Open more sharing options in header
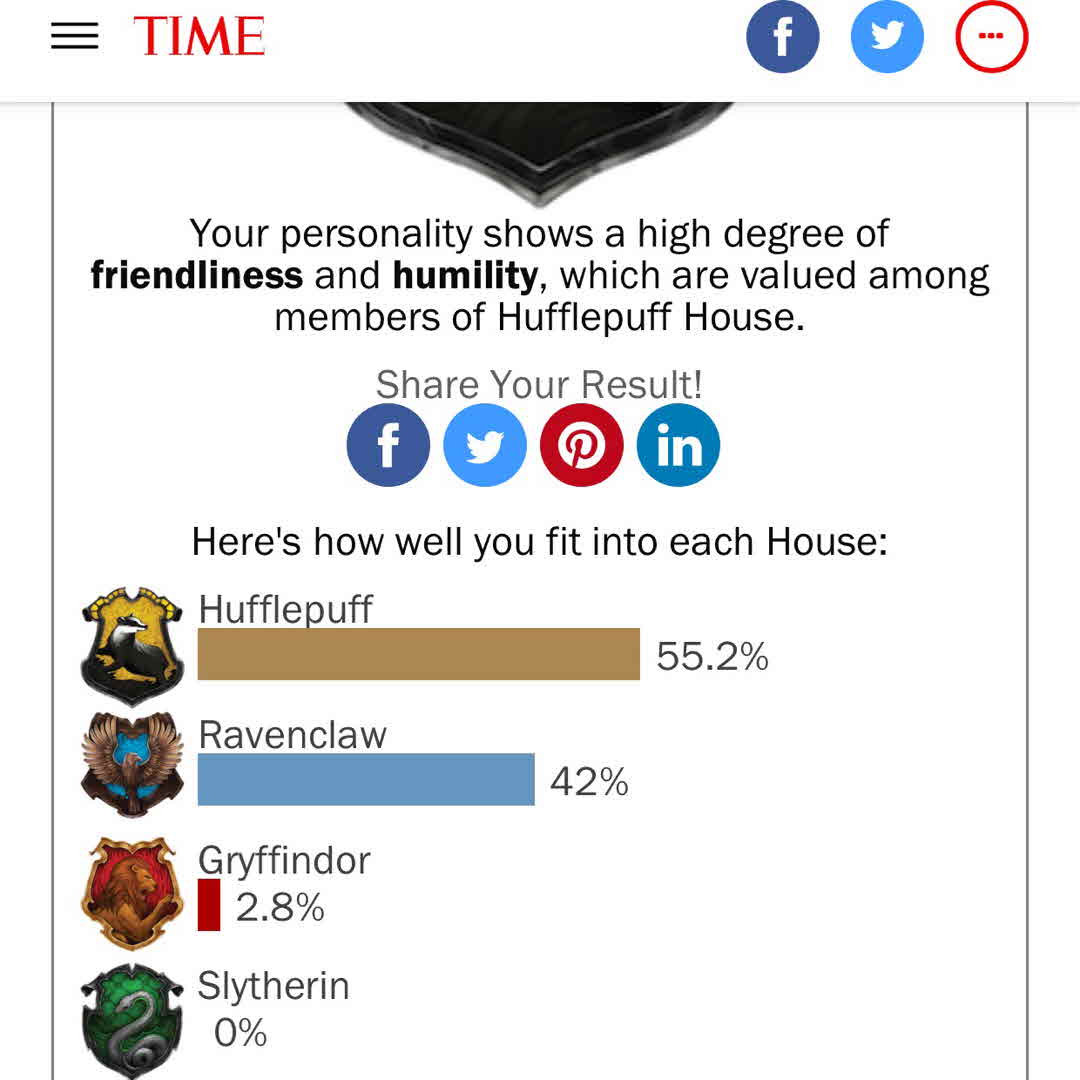 (991, 37)
